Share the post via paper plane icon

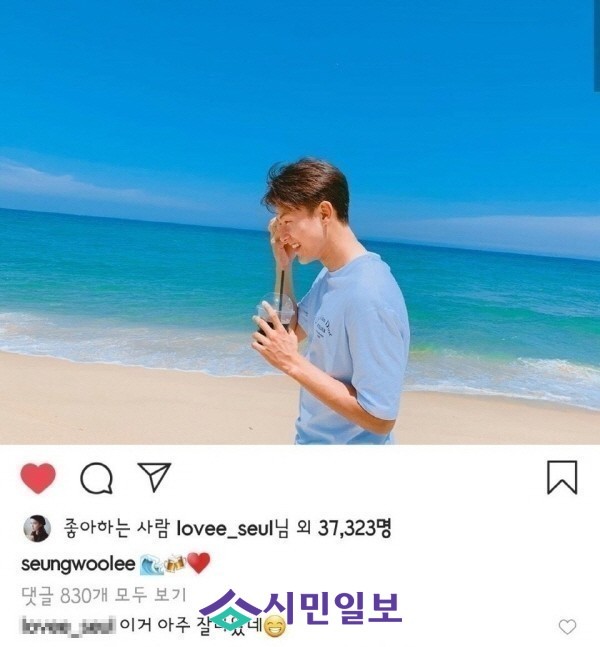(x=152, y=478)
